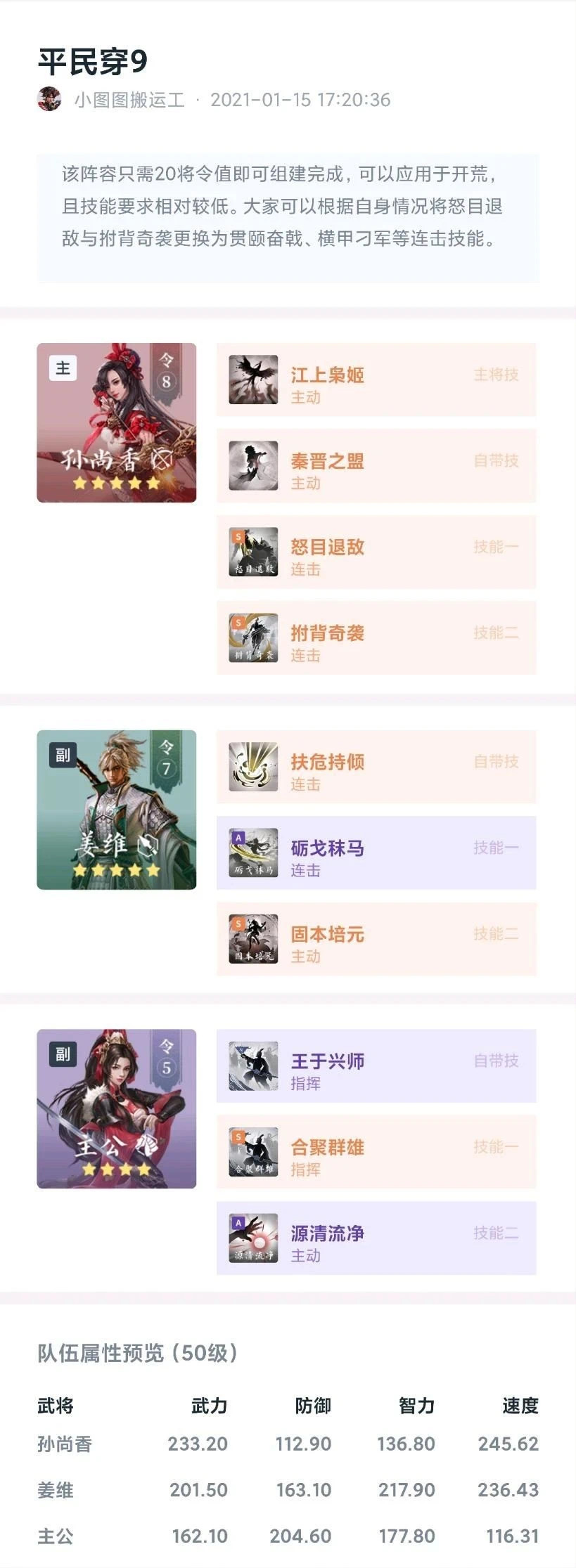
Task: View the 砺戈秣马 skill details
Action: point(376,853)
